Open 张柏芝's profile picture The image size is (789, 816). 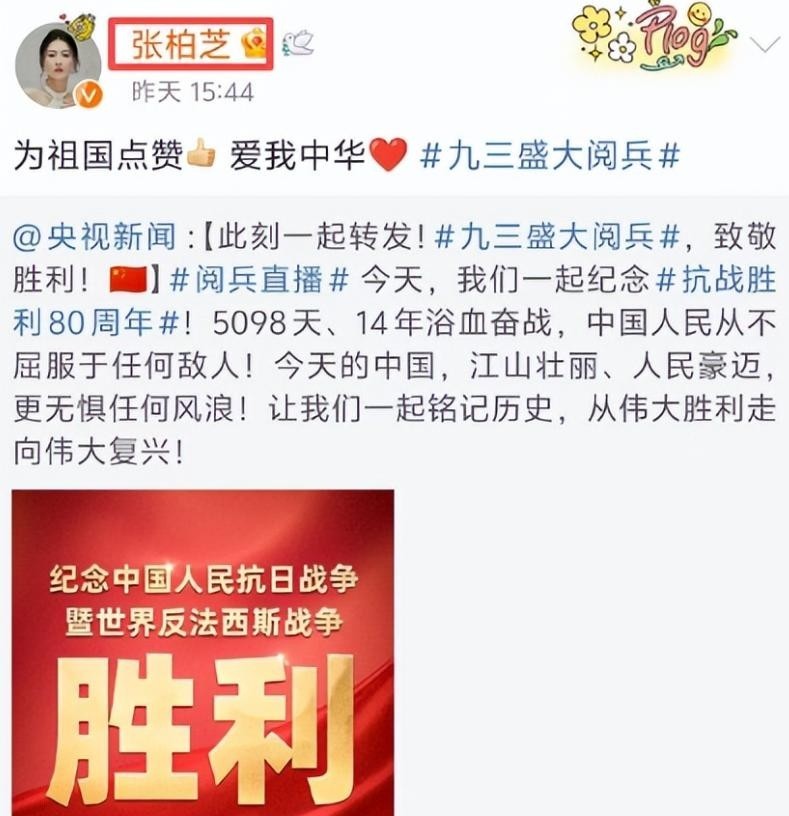(57, 65)
